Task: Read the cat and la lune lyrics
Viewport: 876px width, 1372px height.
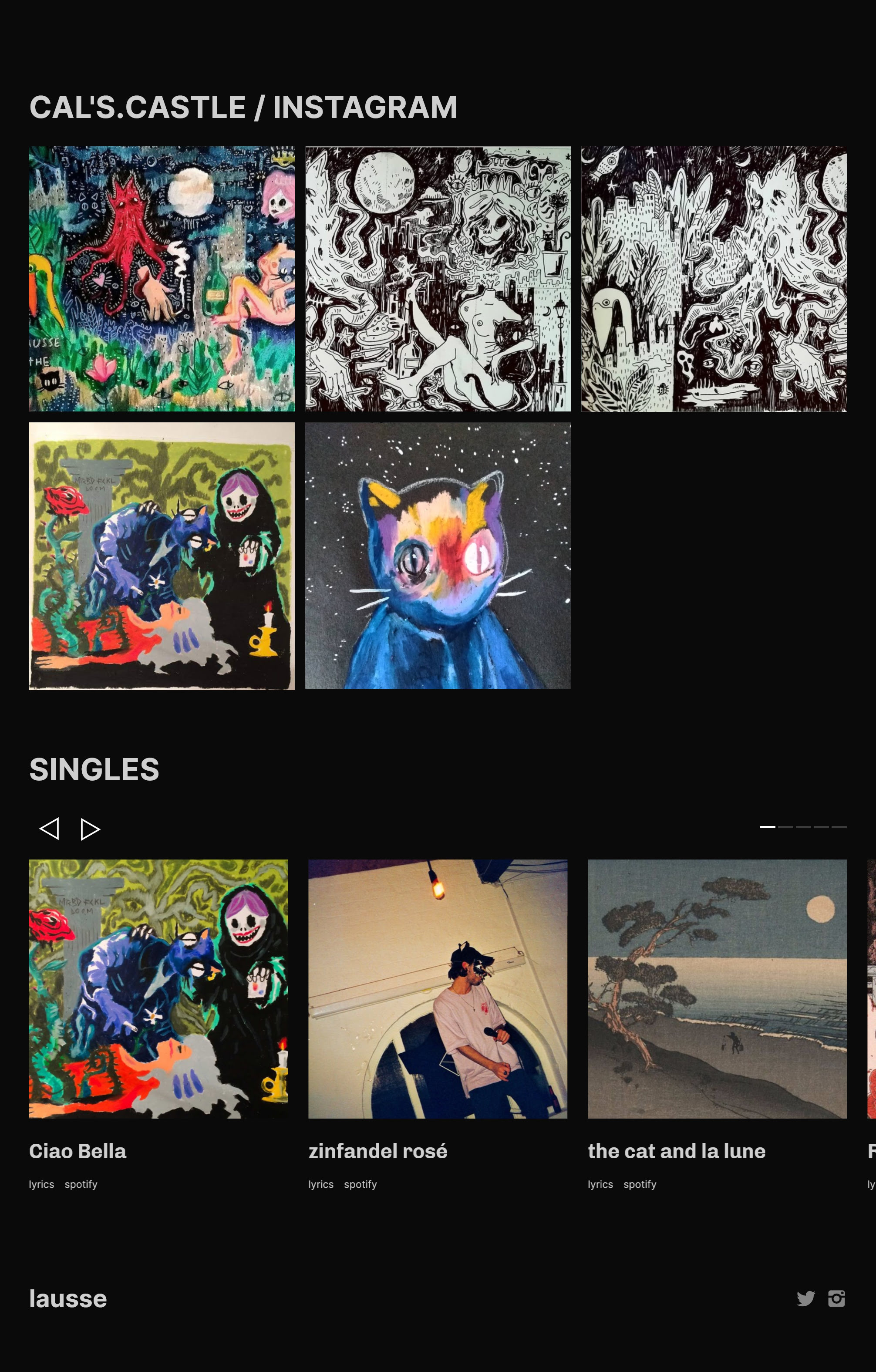Action: point(600,1184)
